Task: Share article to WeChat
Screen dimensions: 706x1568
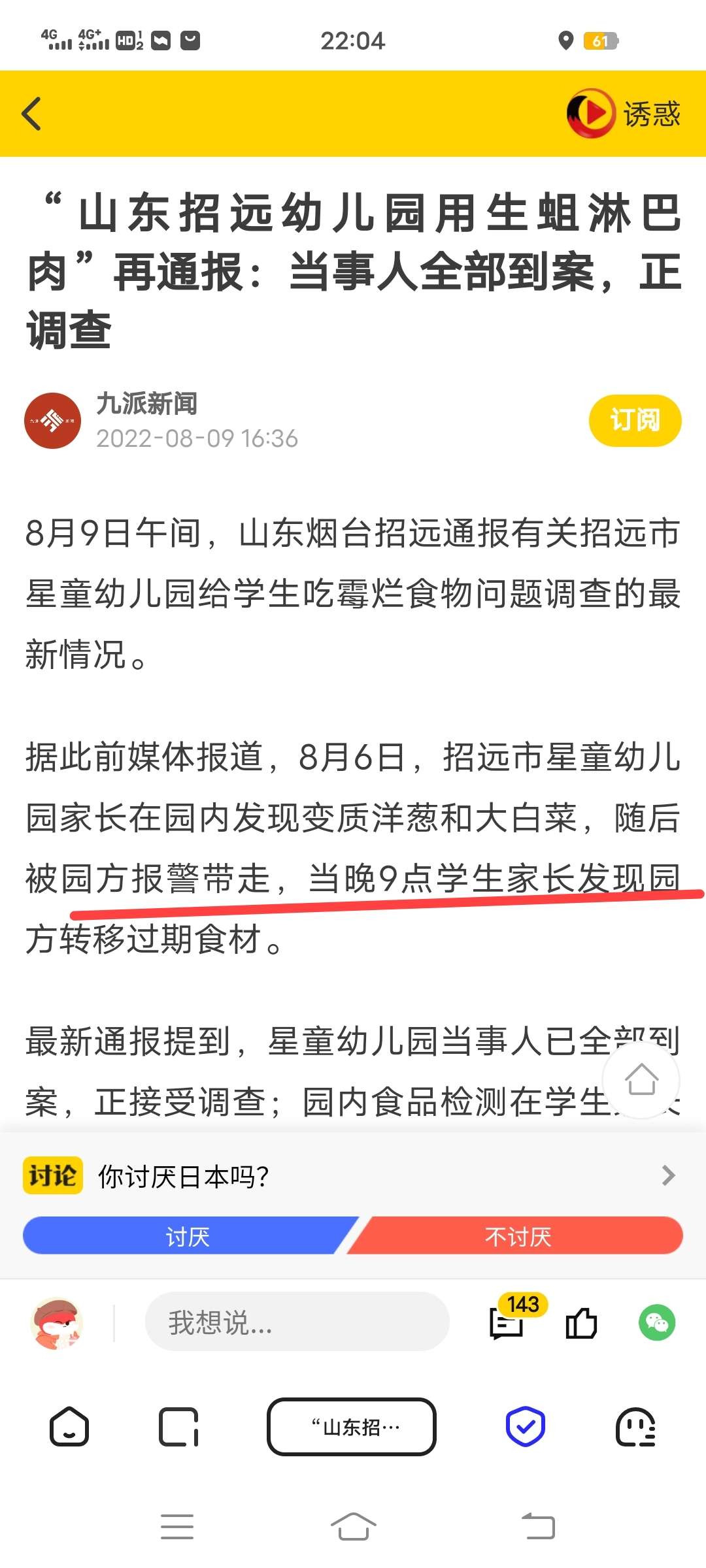Action: [x=656, y=1323]
